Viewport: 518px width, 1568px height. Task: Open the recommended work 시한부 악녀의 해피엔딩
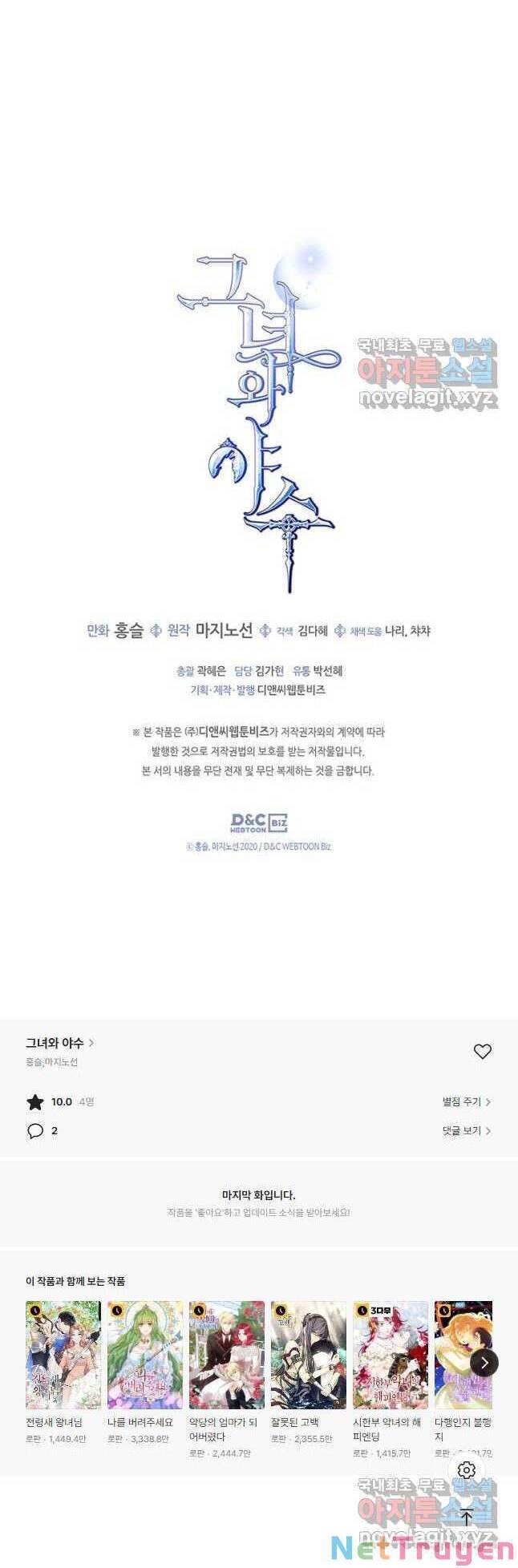391,1355
